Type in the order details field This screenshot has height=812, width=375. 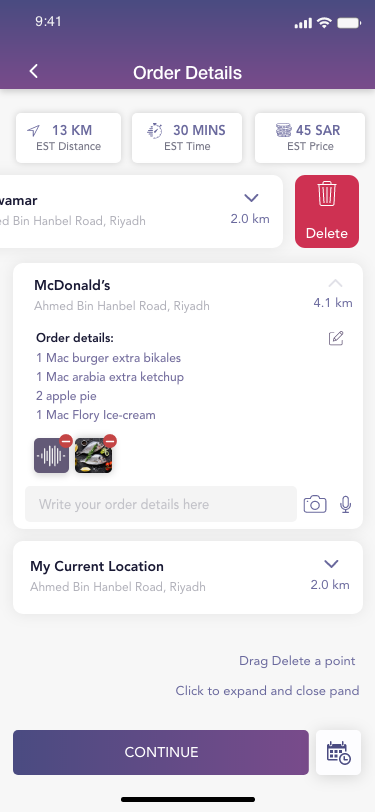click(x=161, y=504)
